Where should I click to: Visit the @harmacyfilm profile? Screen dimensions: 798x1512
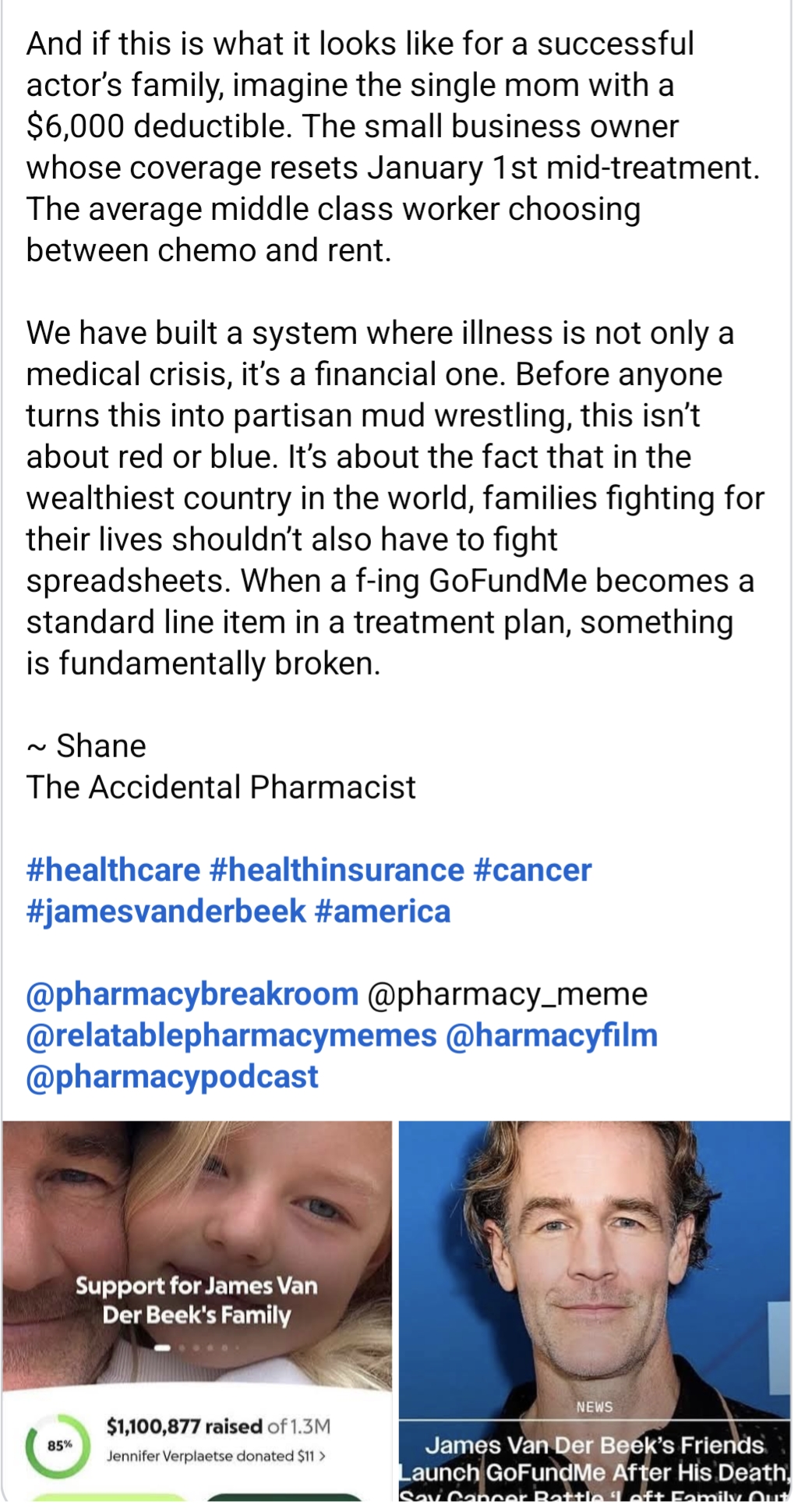point(552,1036)
